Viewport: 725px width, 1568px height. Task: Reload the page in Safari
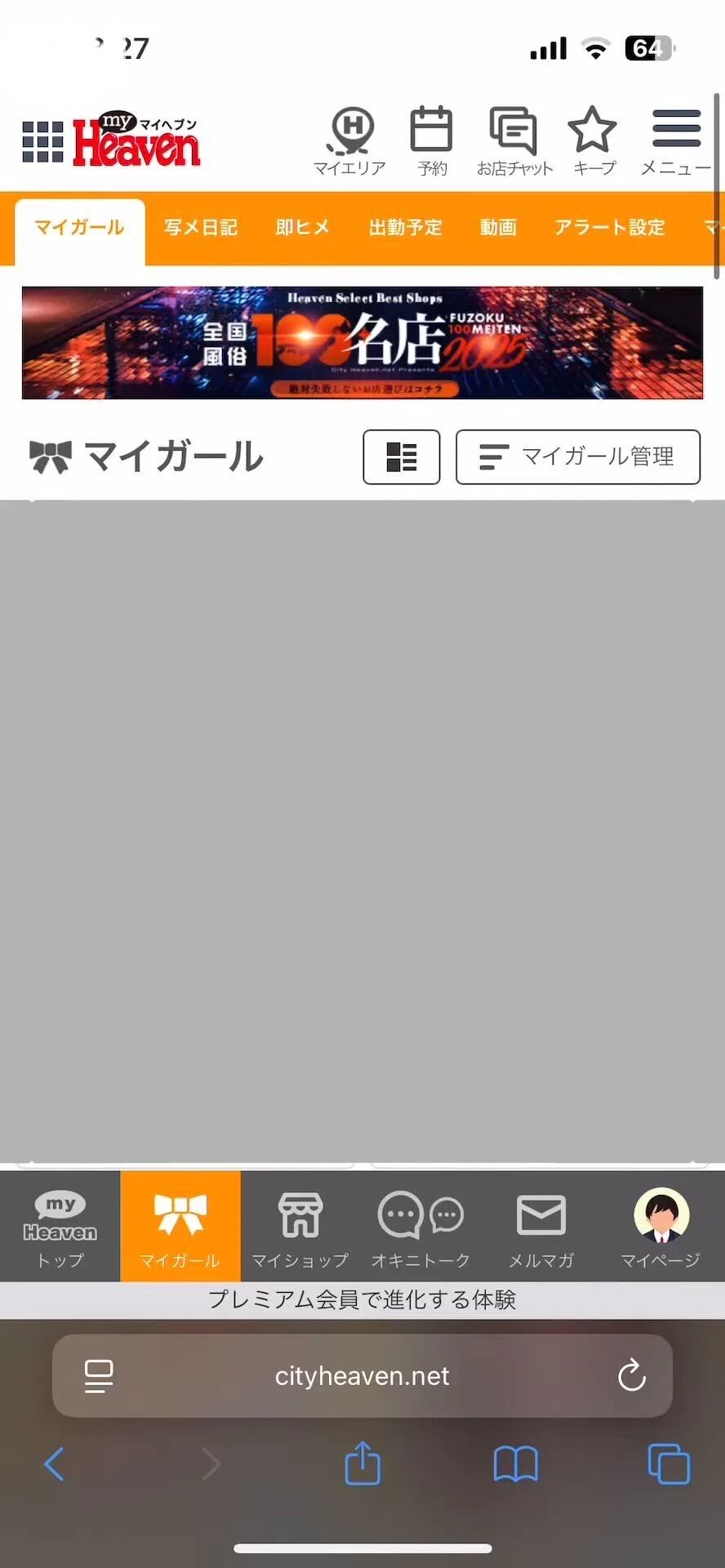[632, 1376]
